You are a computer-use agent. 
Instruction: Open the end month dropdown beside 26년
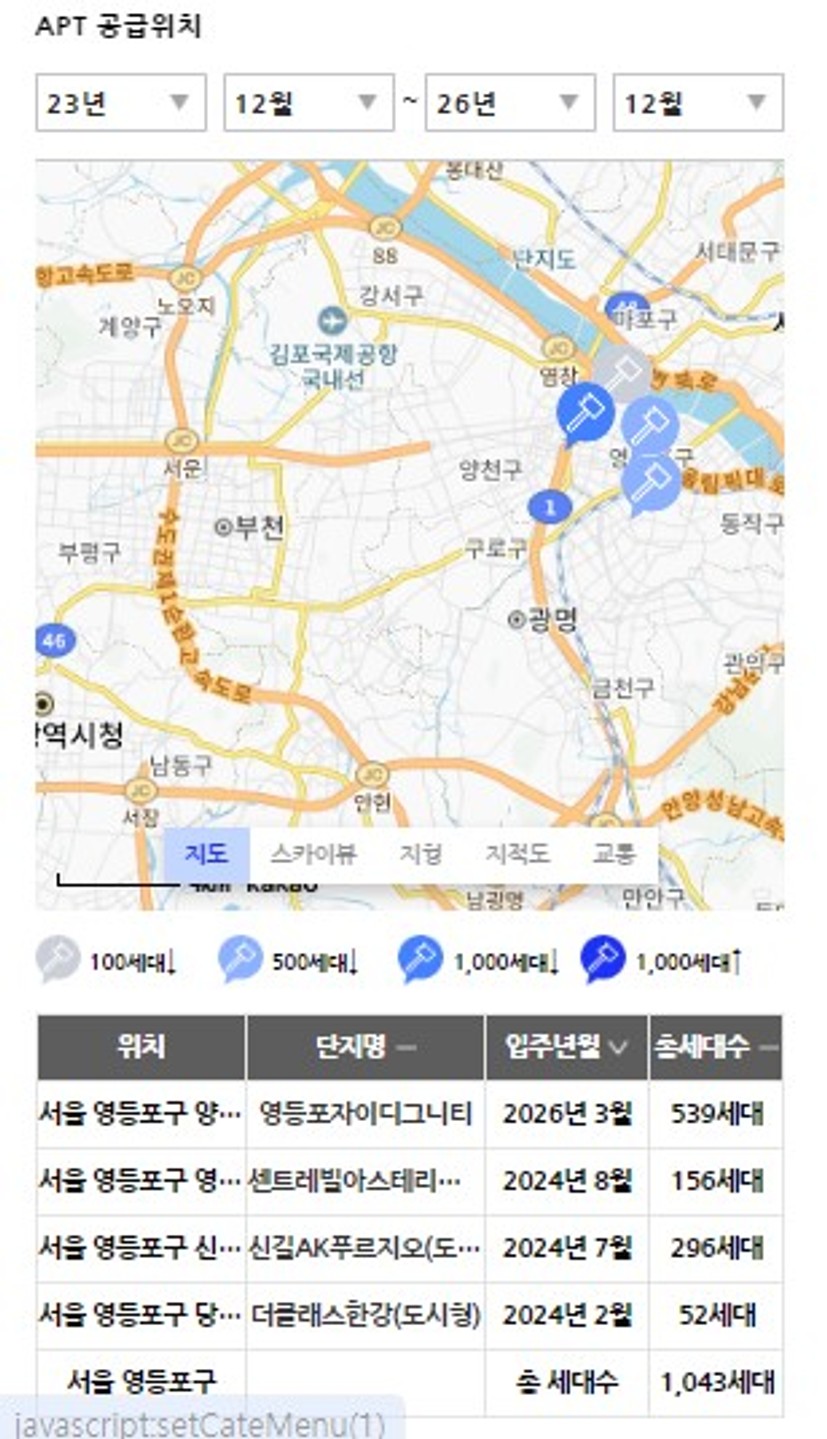tap(698, 102)
